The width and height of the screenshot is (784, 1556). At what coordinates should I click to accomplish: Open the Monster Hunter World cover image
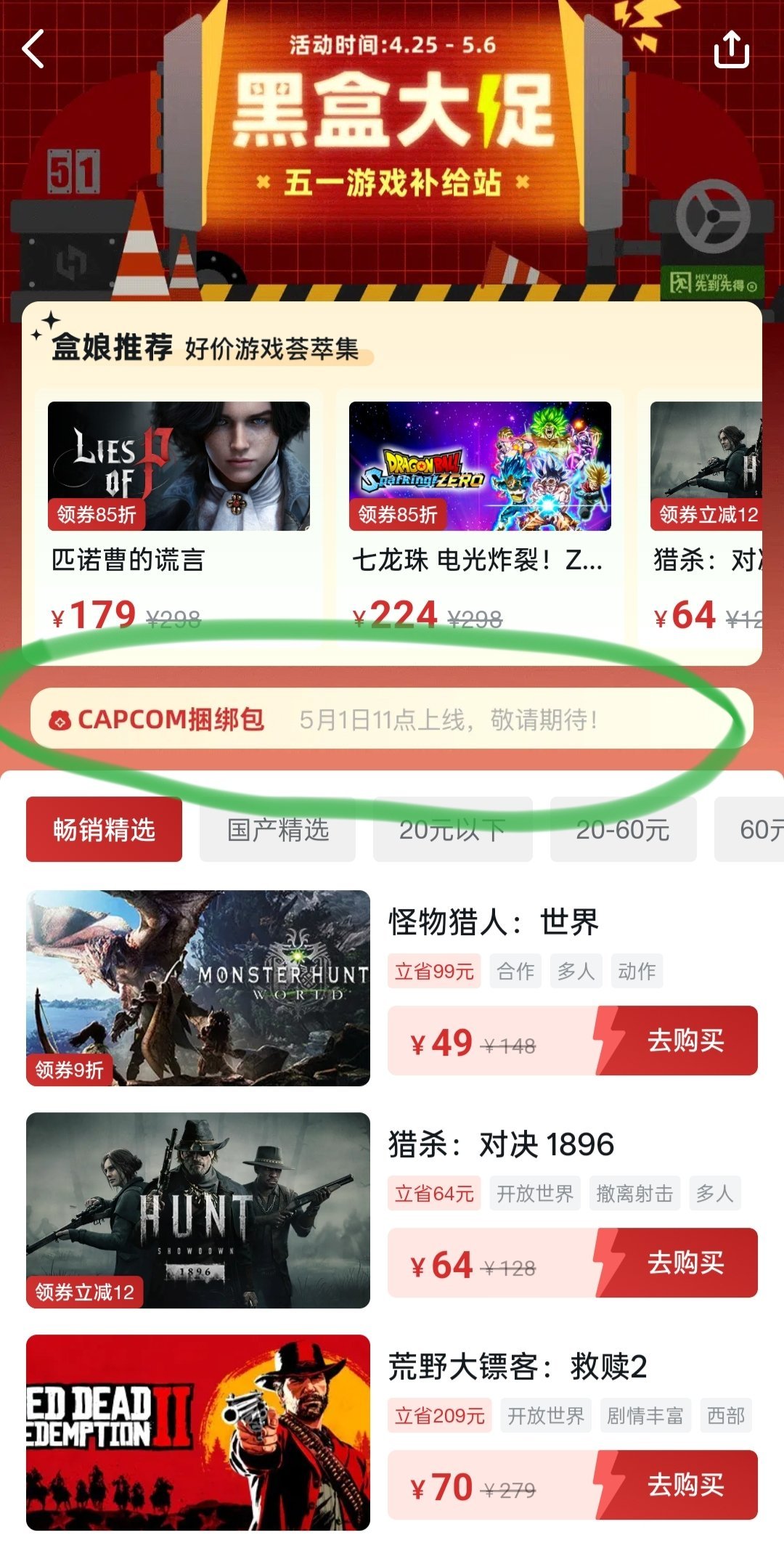(x=197, y=987)
